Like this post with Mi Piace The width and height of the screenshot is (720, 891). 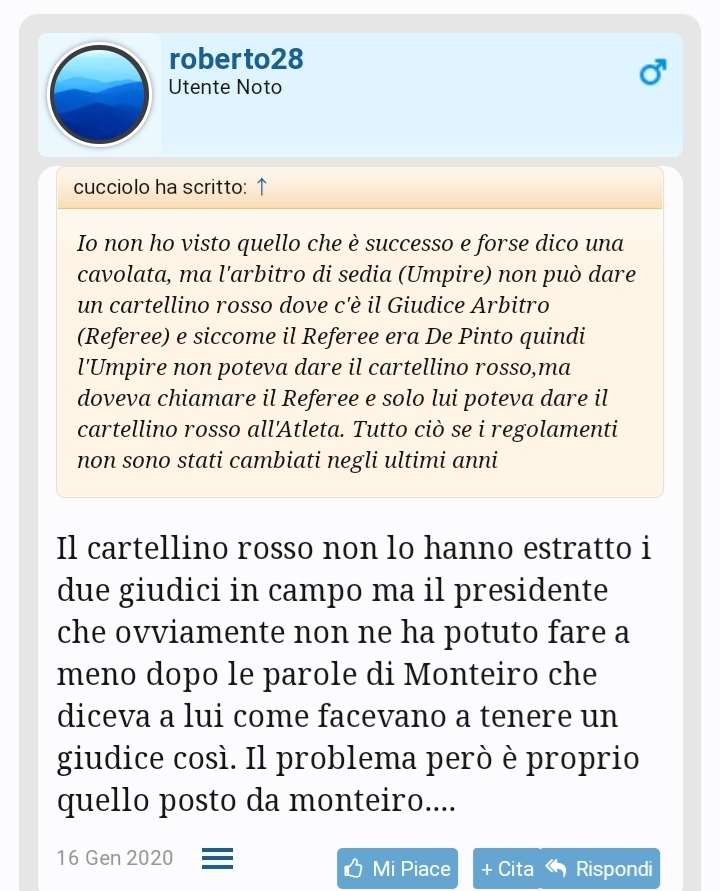pos(397,869)
